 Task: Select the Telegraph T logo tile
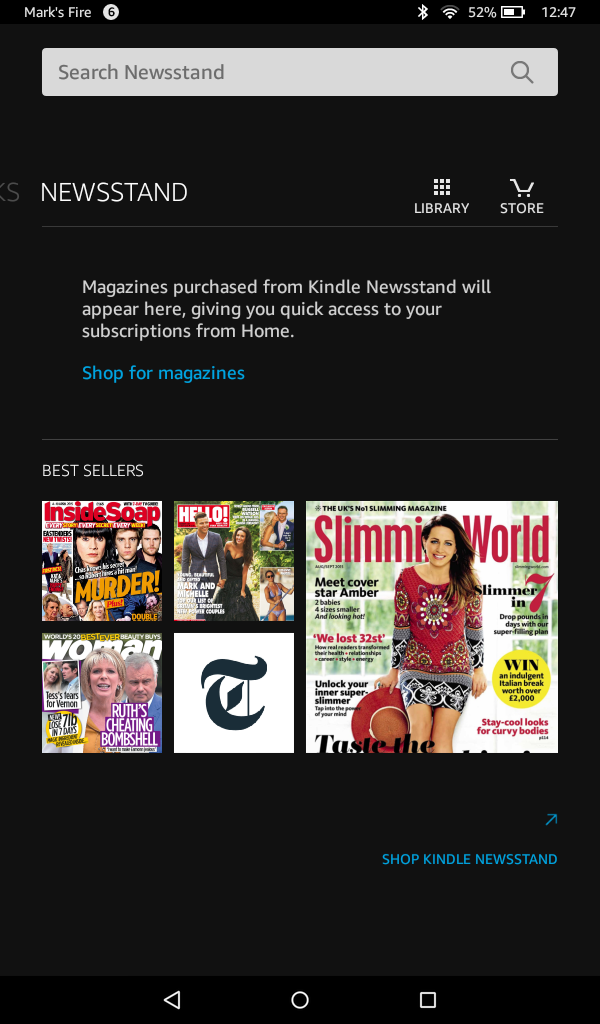click(234, 693)
